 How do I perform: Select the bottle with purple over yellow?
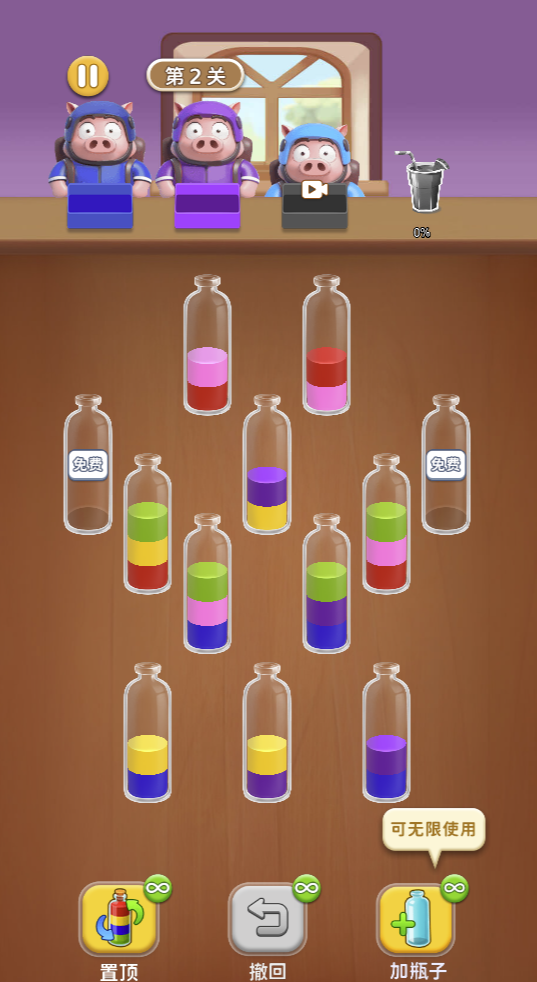tap(267, 464)
